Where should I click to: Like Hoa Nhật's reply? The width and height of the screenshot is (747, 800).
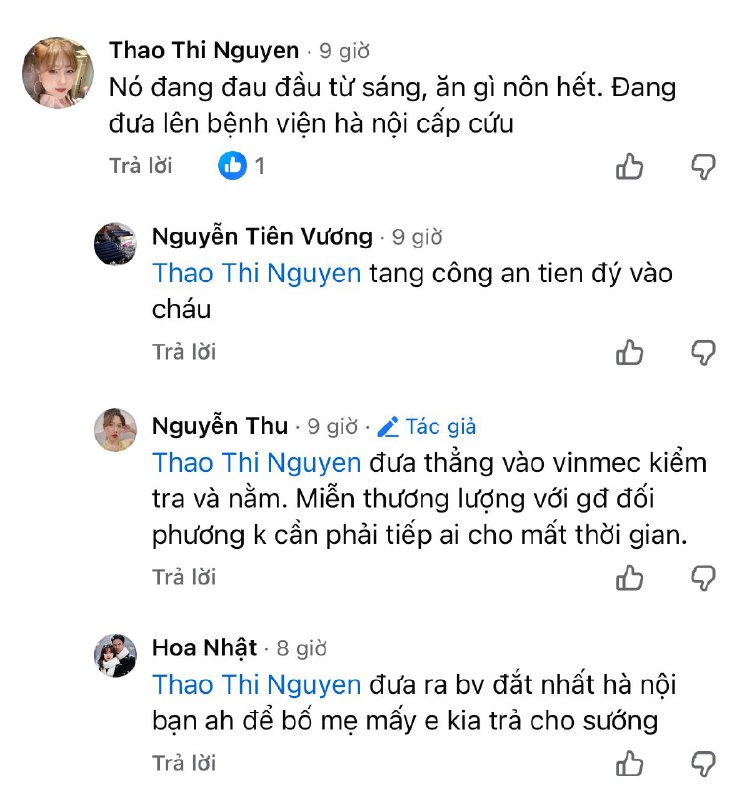coord(629,764)
